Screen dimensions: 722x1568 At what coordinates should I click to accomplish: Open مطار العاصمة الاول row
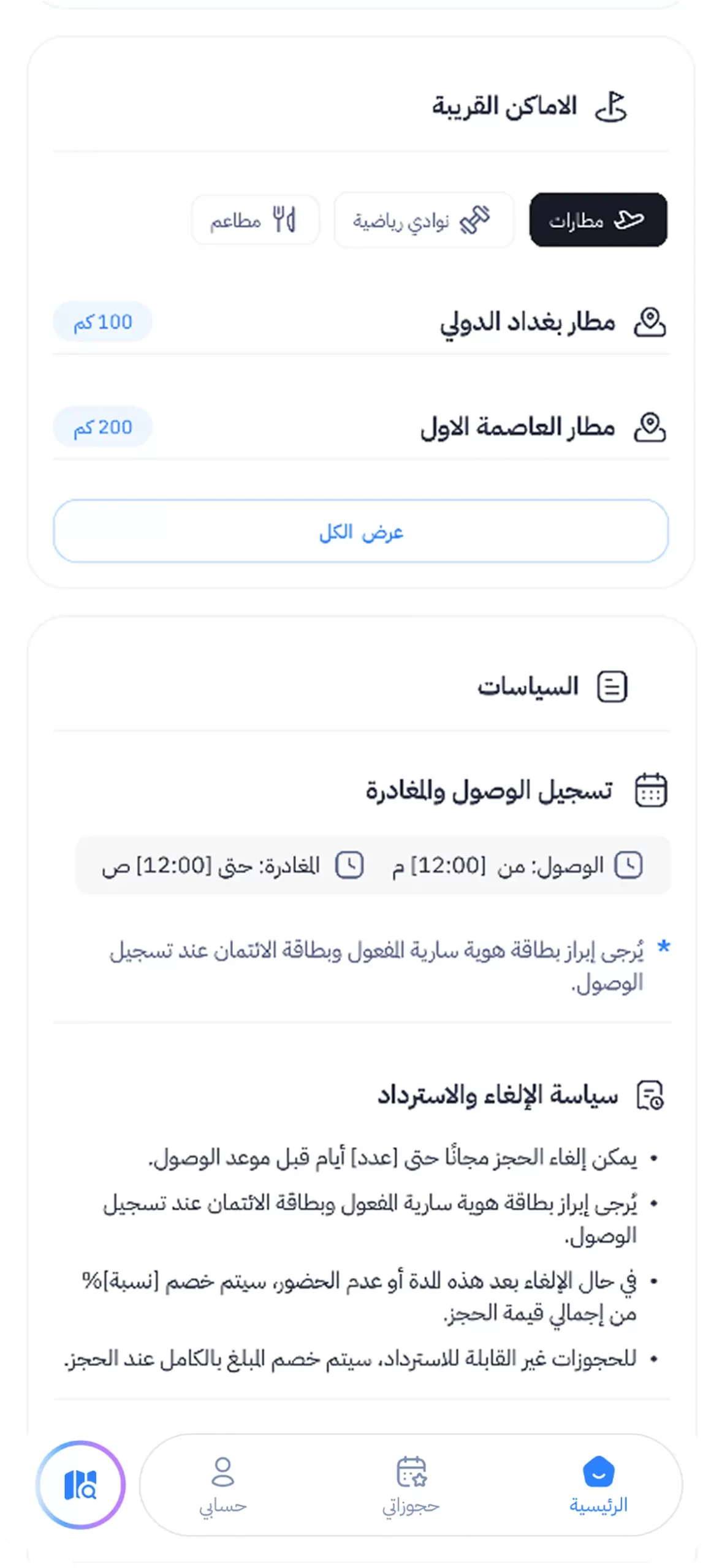(x=518, y=428)
